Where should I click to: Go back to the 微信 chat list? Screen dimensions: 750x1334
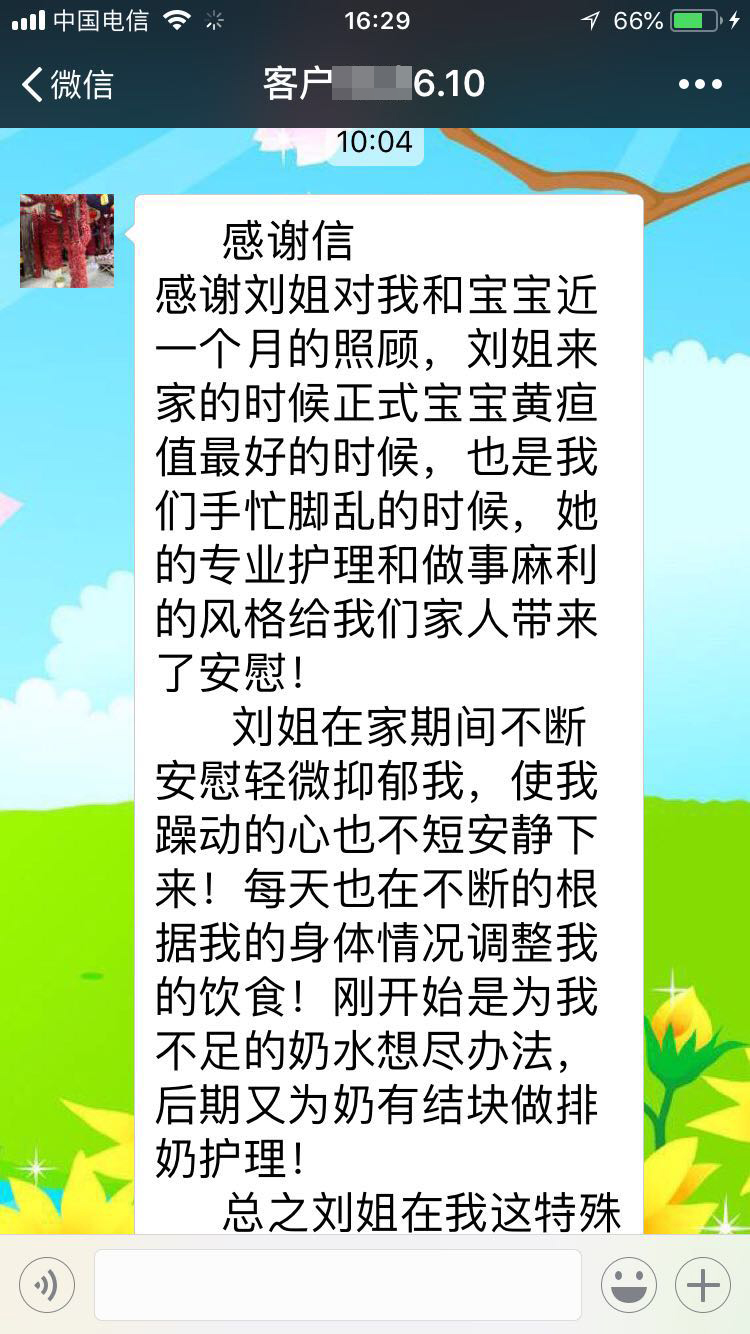pos(66,85)
